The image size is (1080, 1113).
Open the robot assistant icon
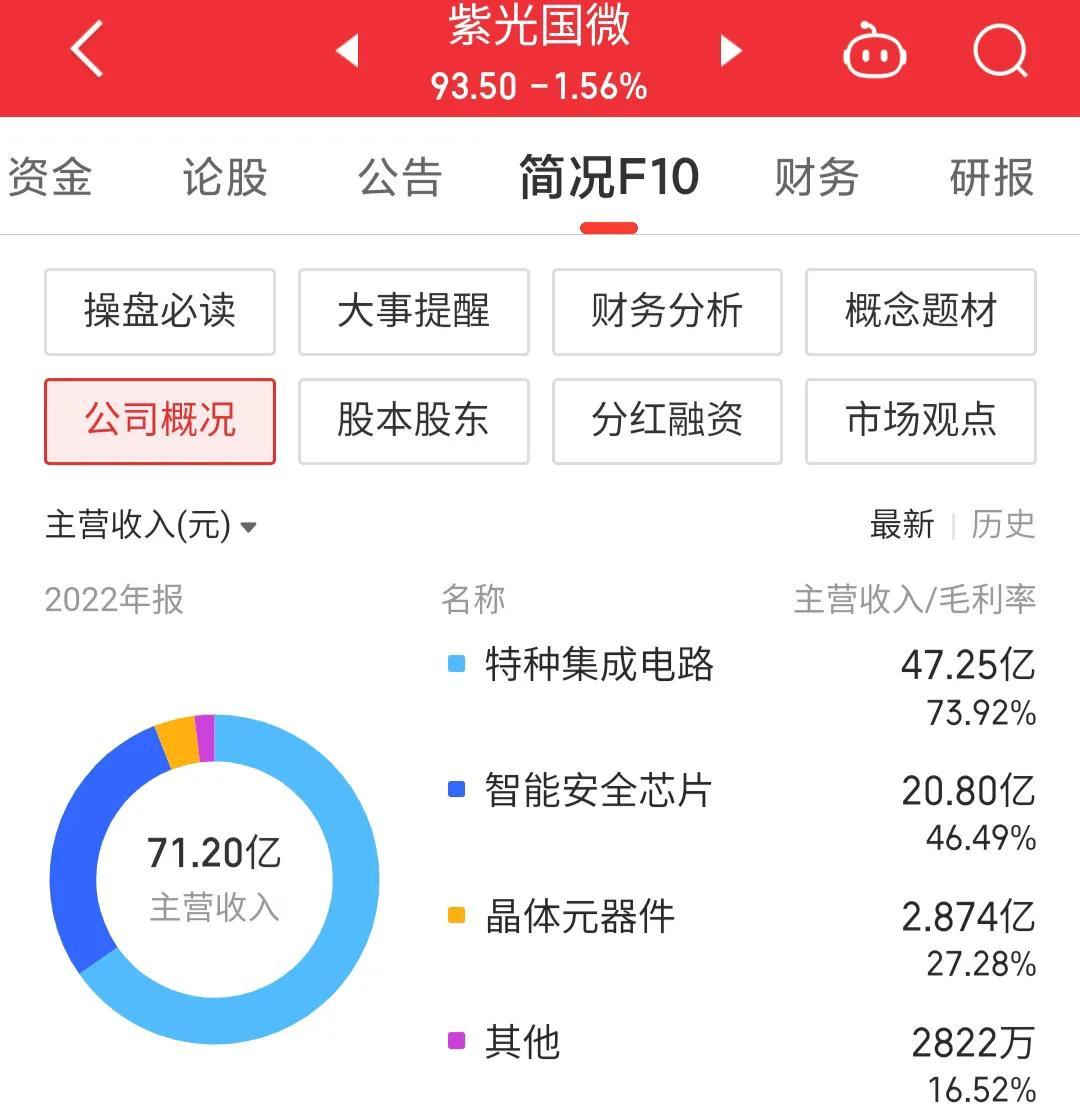[874, 50]
